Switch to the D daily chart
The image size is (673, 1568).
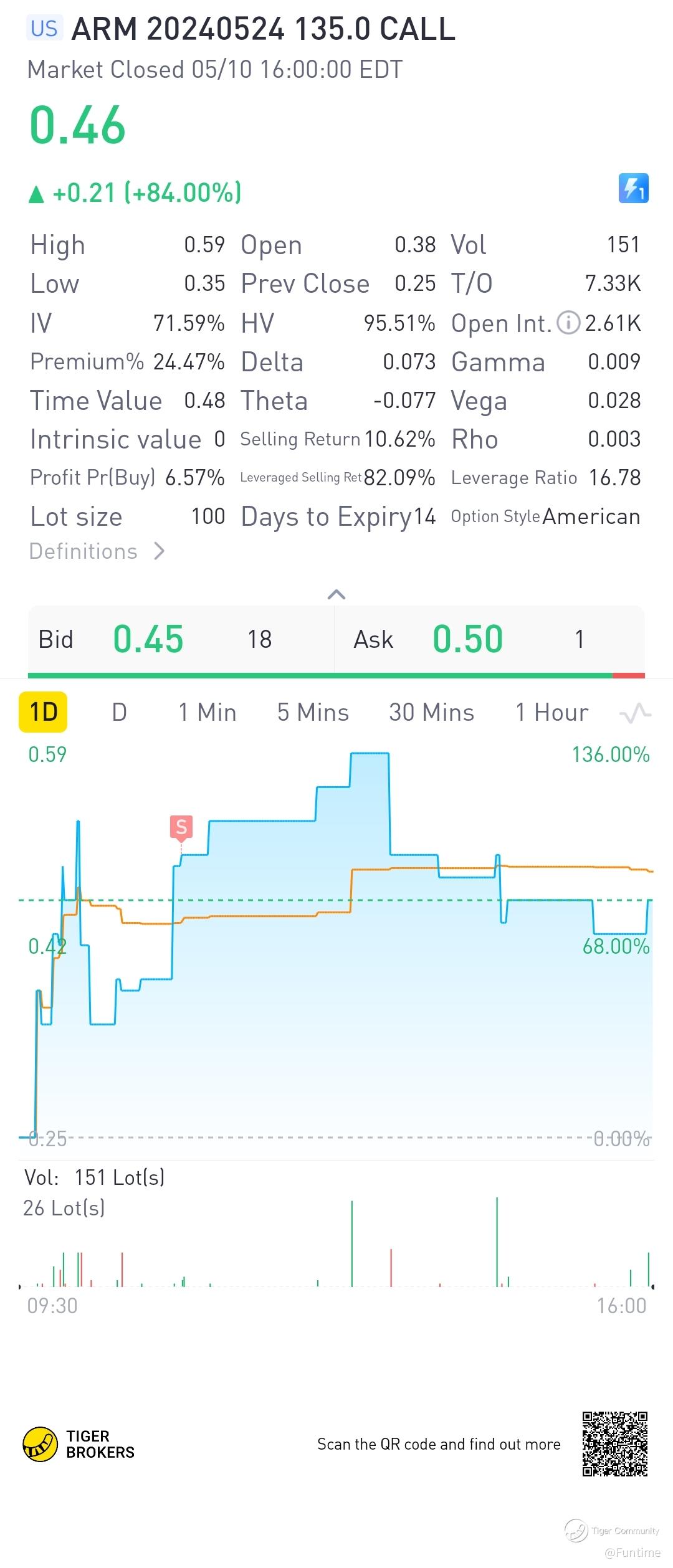[x=119, y=712]
